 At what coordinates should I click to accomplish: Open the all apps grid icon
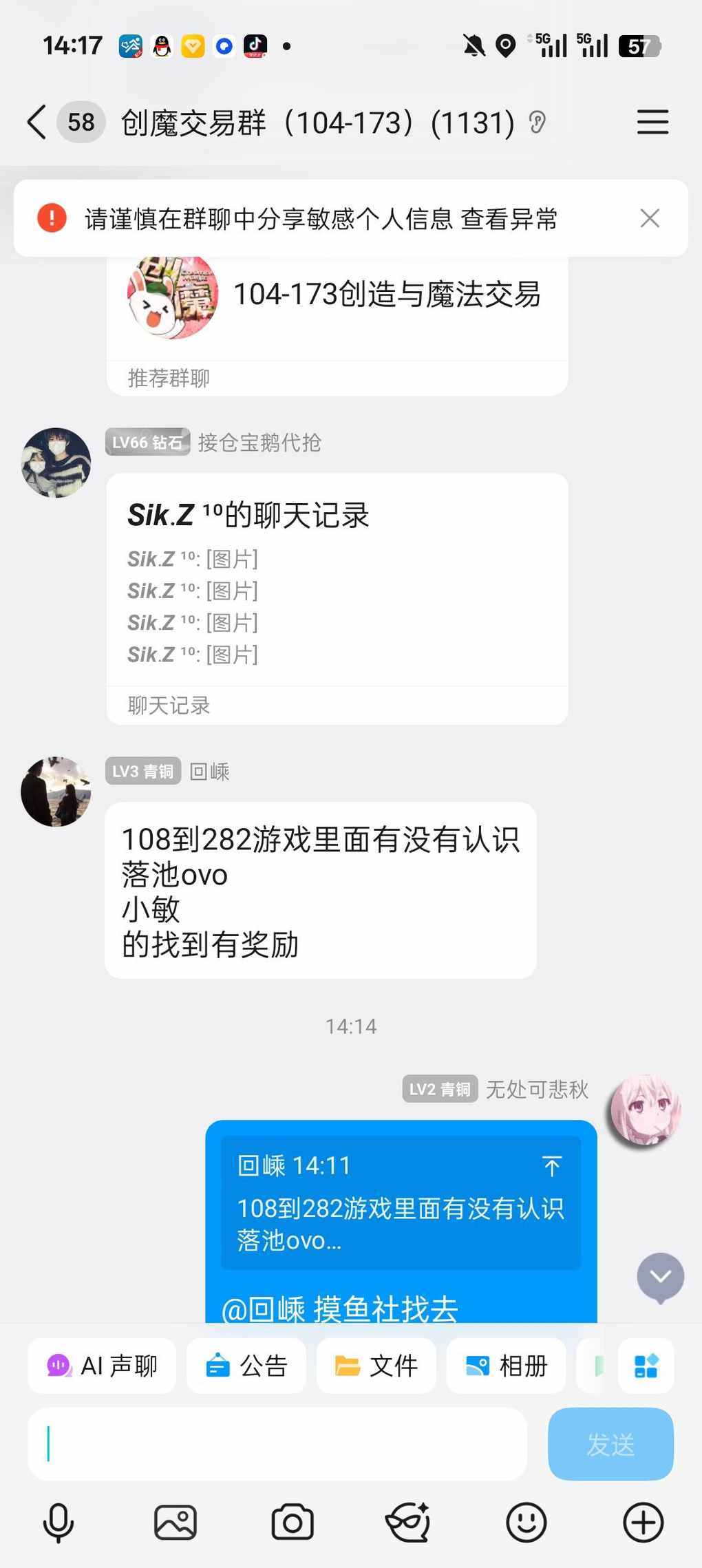pyautogui.click(x=646, y=1366)
